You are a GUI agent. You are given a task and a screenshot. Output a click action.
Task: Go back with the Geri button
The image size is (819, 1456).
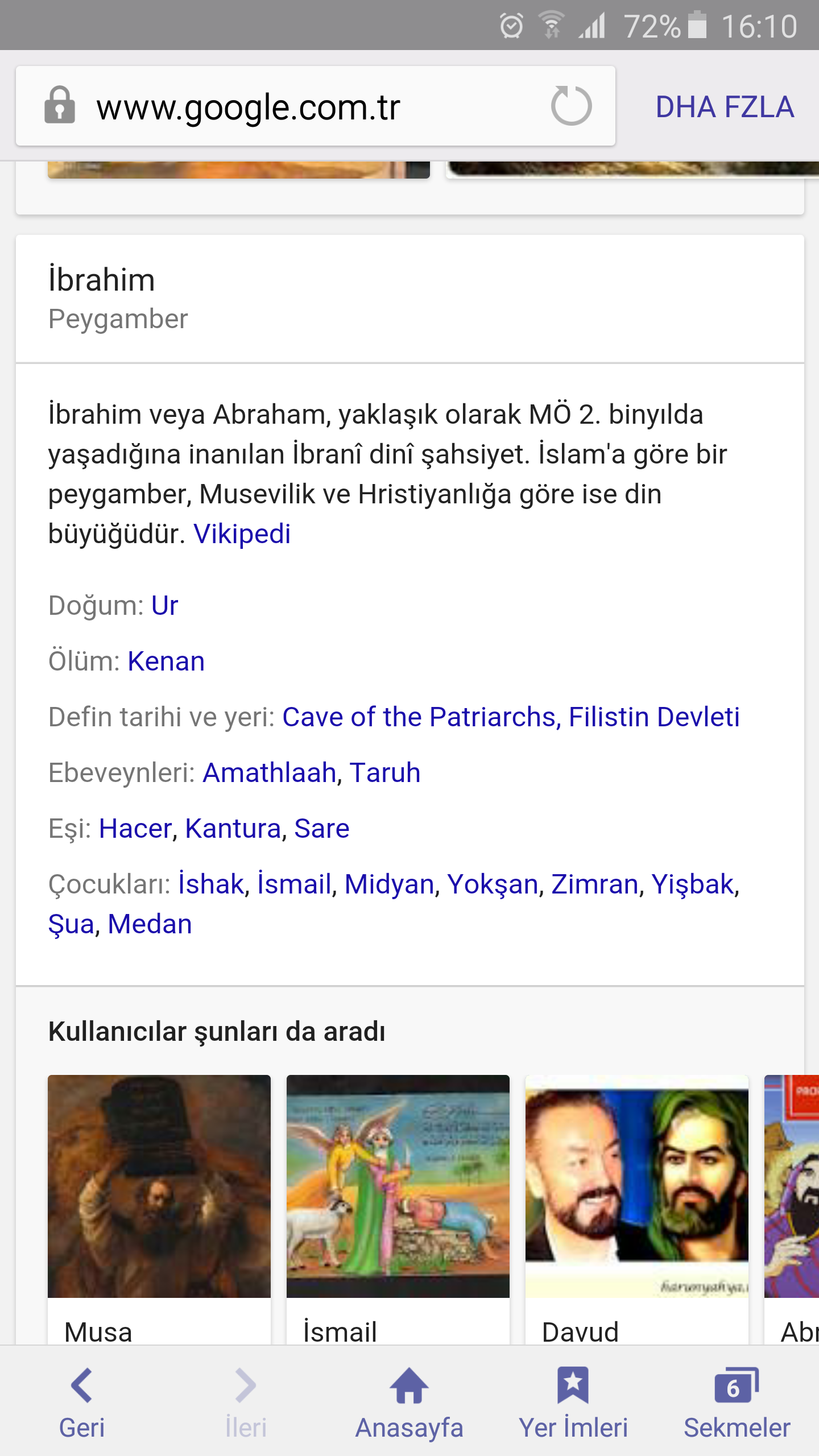[82, 1402]
